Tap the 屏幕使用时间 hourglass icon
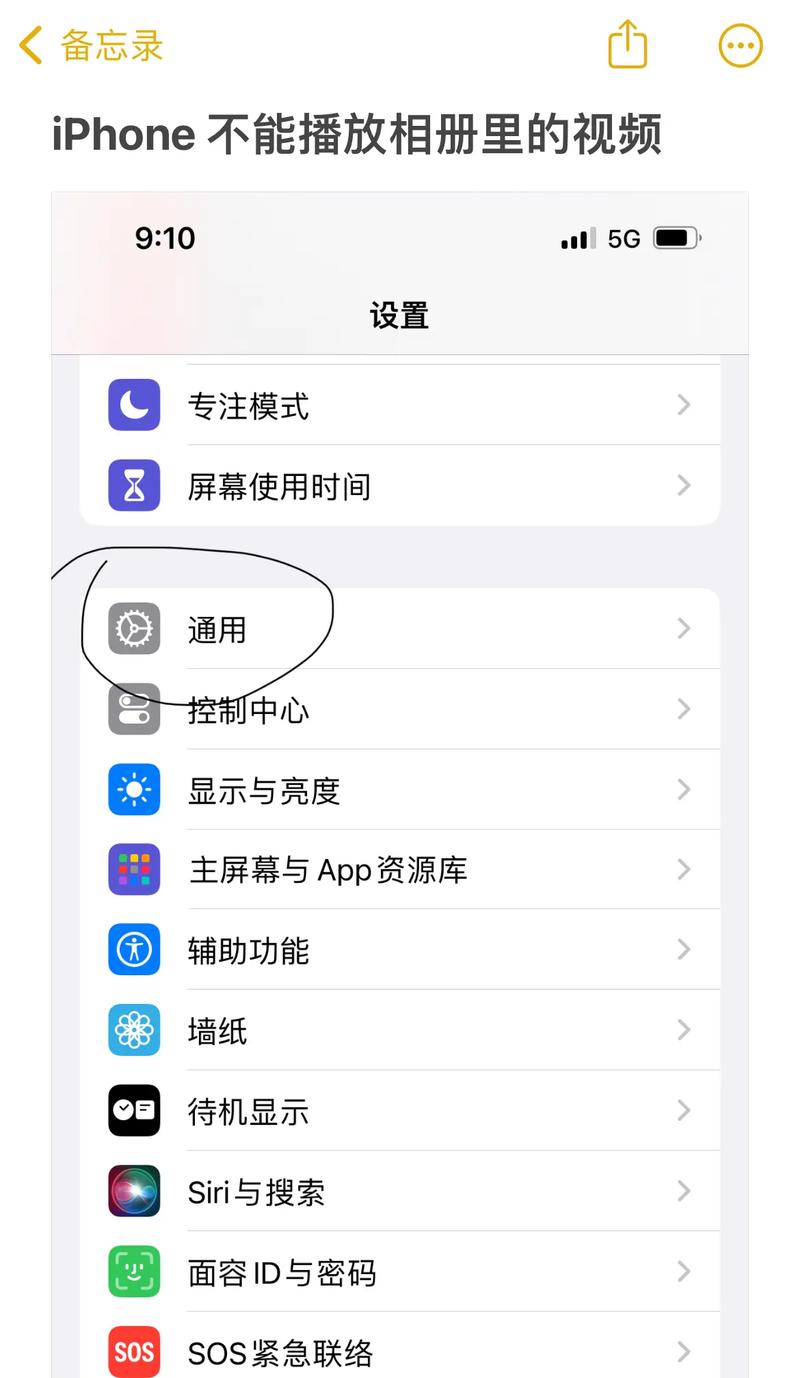 tap(133, 485)
